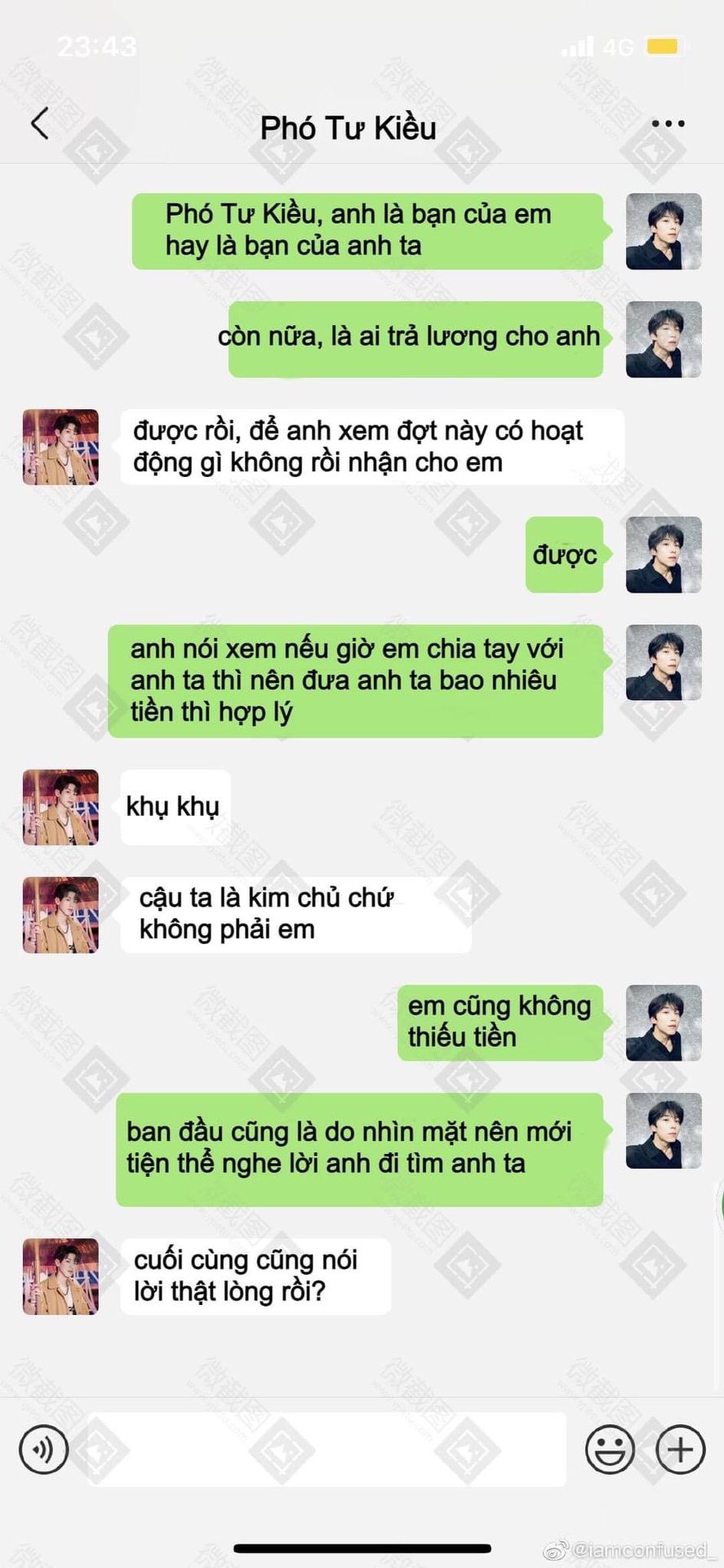
Task: Focus the message text field
Action: coord(326,1450)
